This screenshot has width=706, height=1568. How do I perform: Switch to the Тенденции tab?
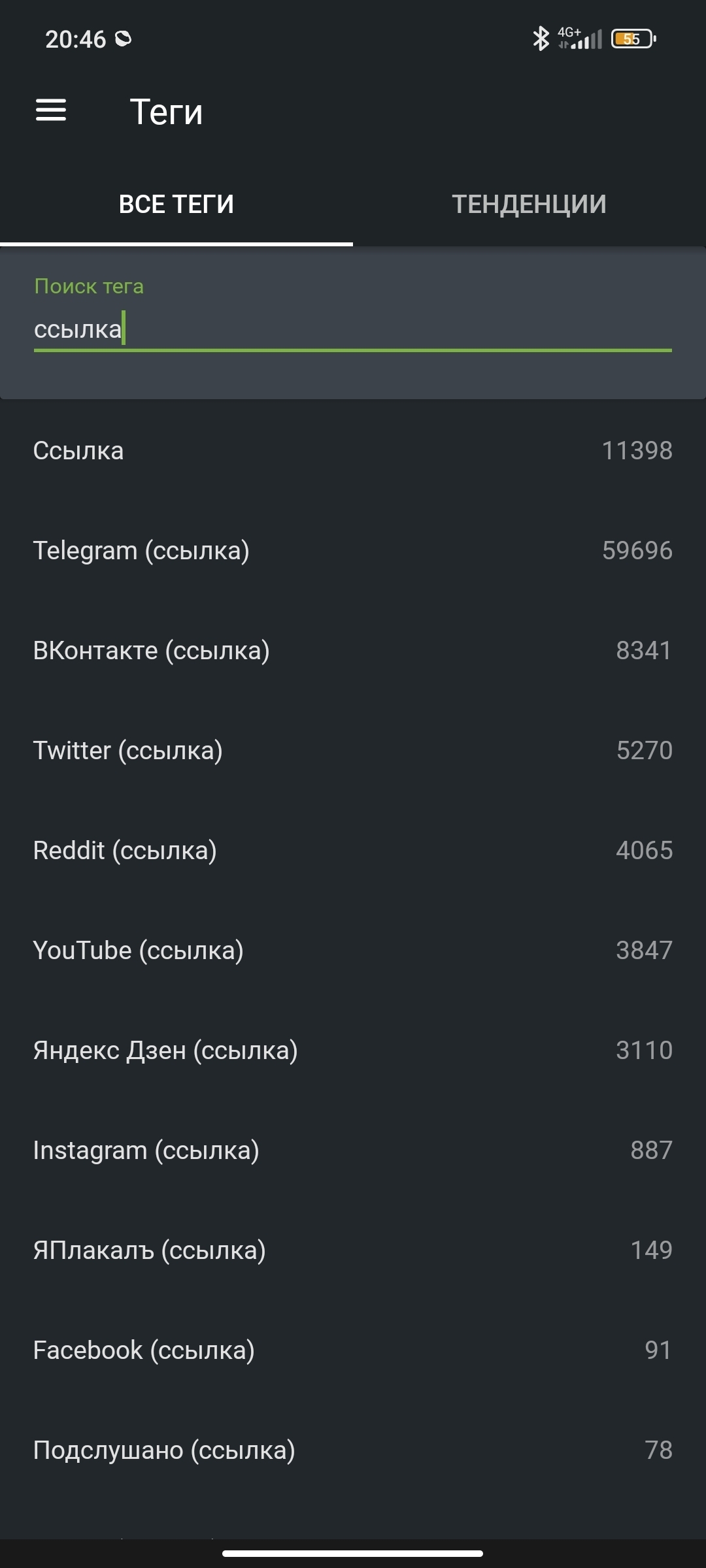pyautogui.click(x=529, y=204)
